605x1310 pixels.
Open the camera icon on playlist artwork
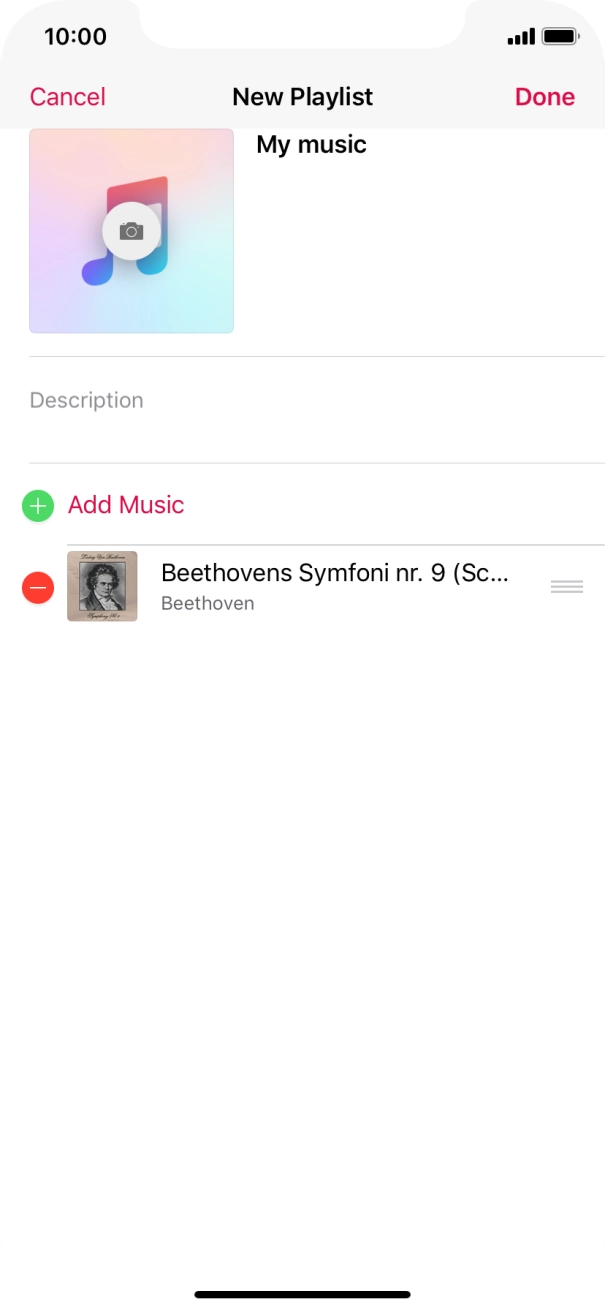point(131,231)
